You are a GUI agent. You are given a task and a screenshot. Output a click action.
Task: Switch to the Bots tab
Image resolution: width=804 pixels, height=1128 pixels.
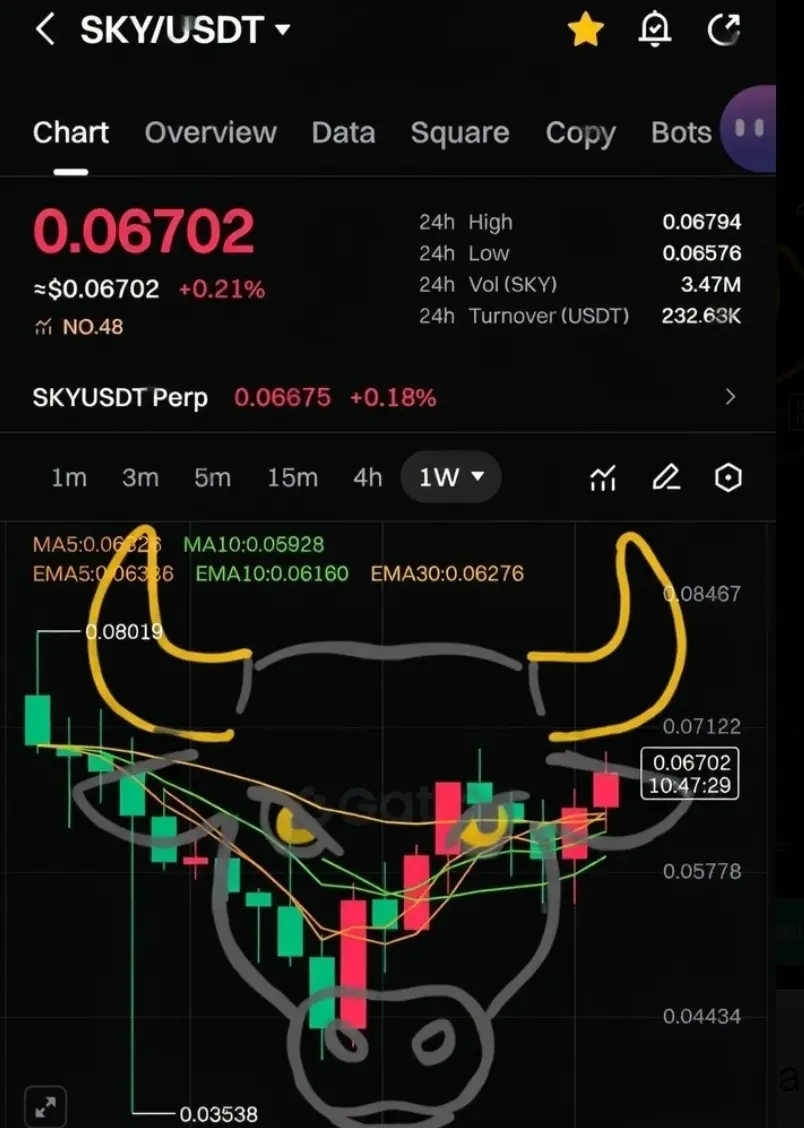point(681,133)
